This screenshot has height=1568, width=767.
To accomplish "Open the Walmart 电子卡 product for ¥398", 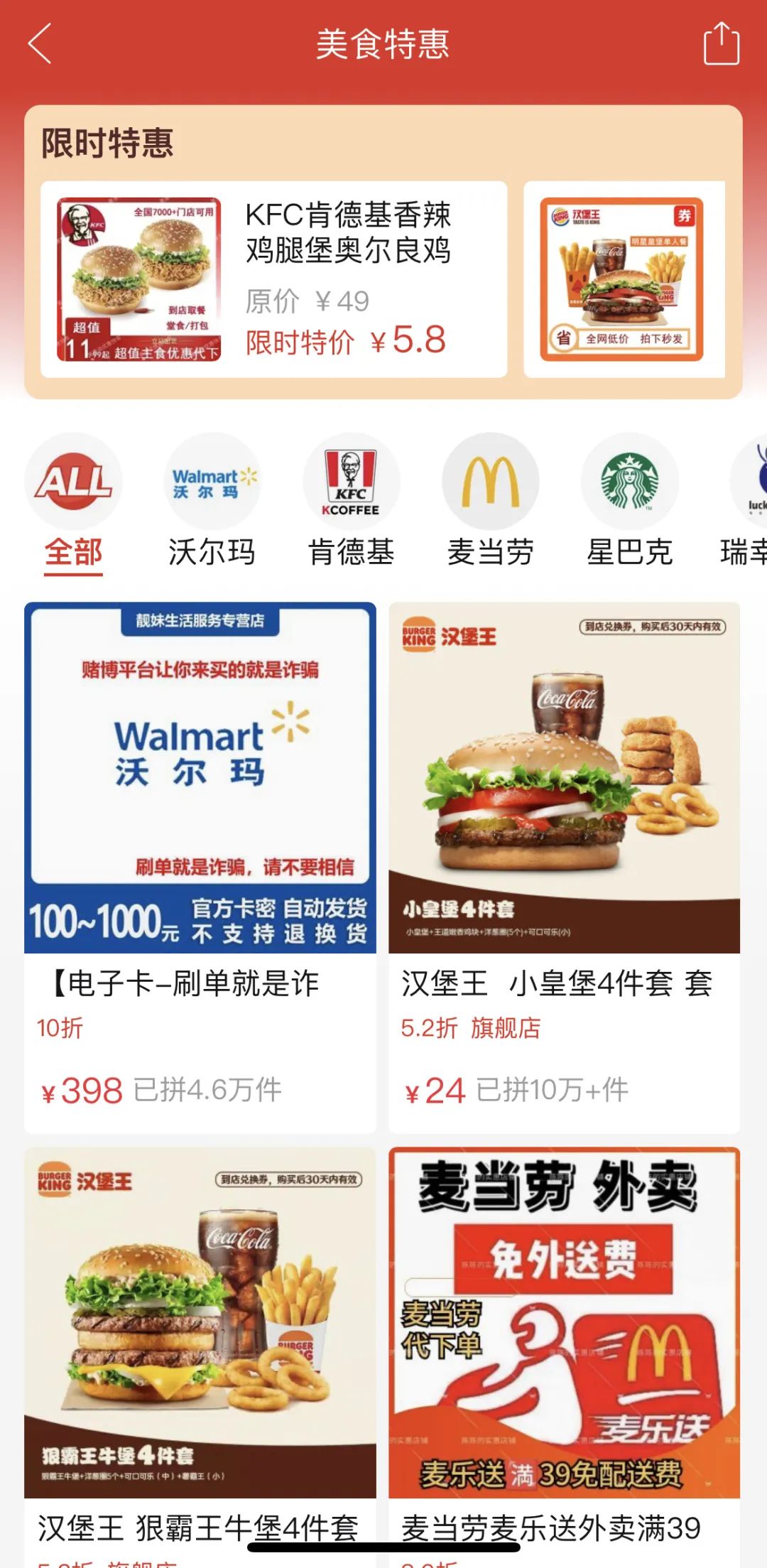I will (x=200, y=867).
